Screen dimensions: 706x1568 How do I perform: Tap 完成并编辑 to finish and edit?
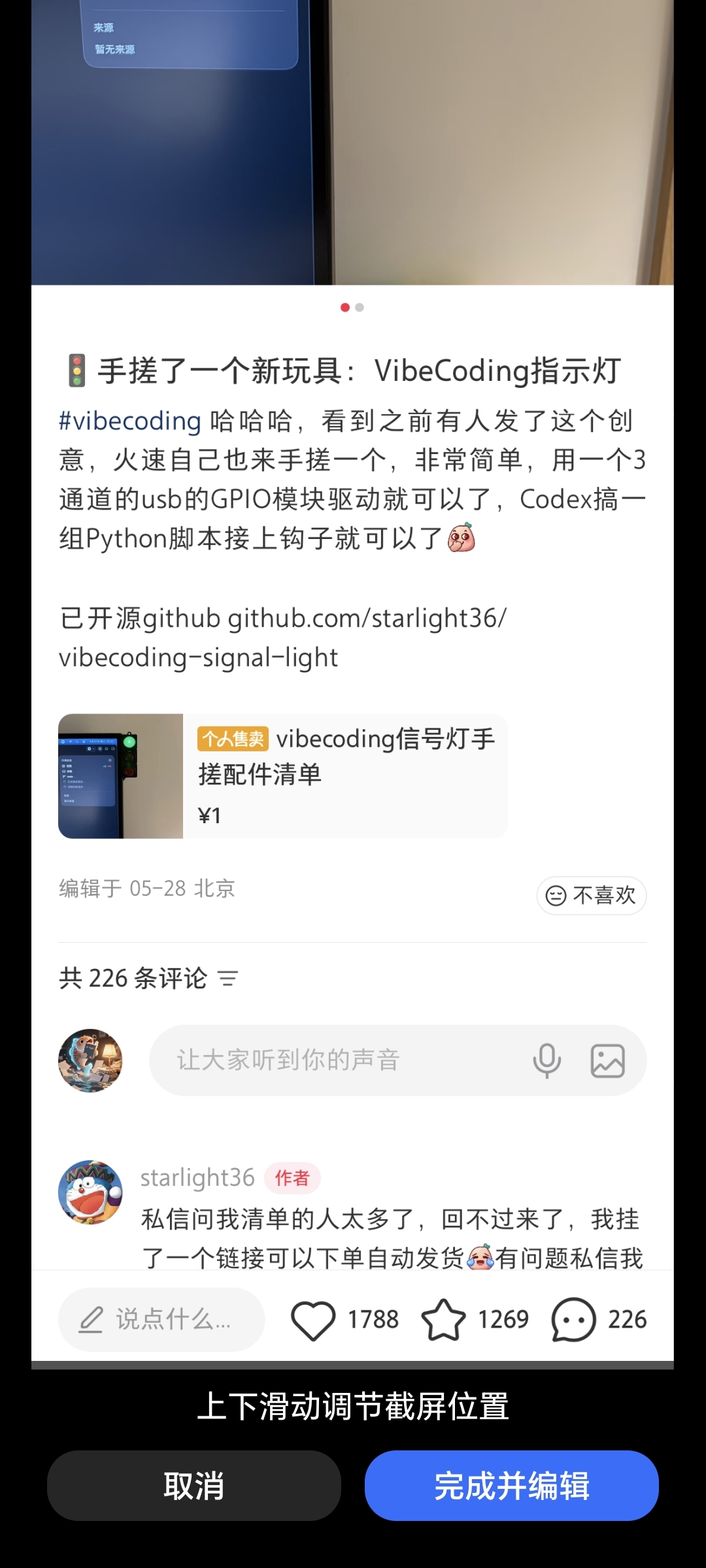pos(512,1486)
